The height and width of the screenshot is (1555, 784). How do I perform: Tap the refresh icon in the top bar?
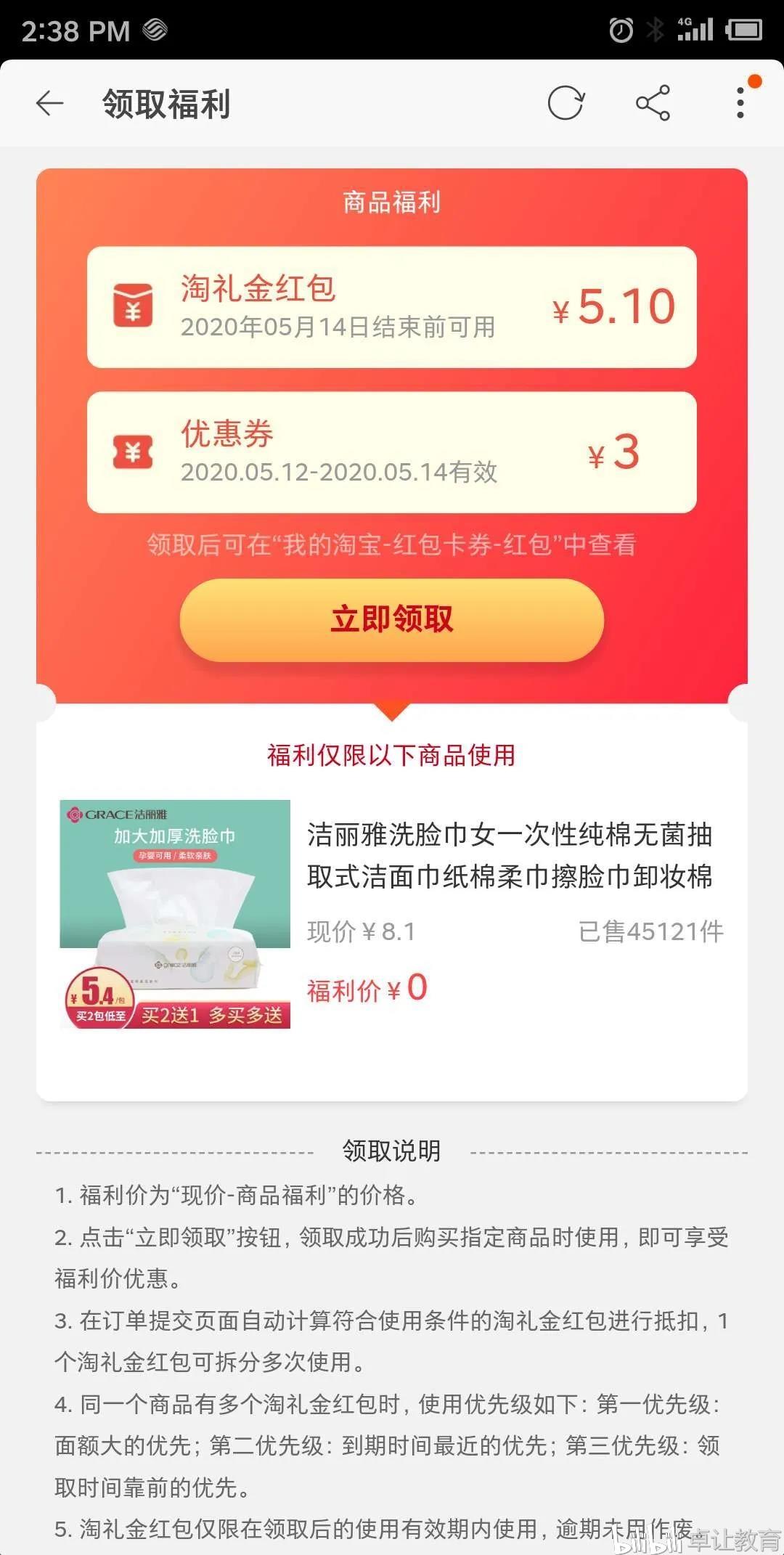pyautogui.click(x=567, y=103)
